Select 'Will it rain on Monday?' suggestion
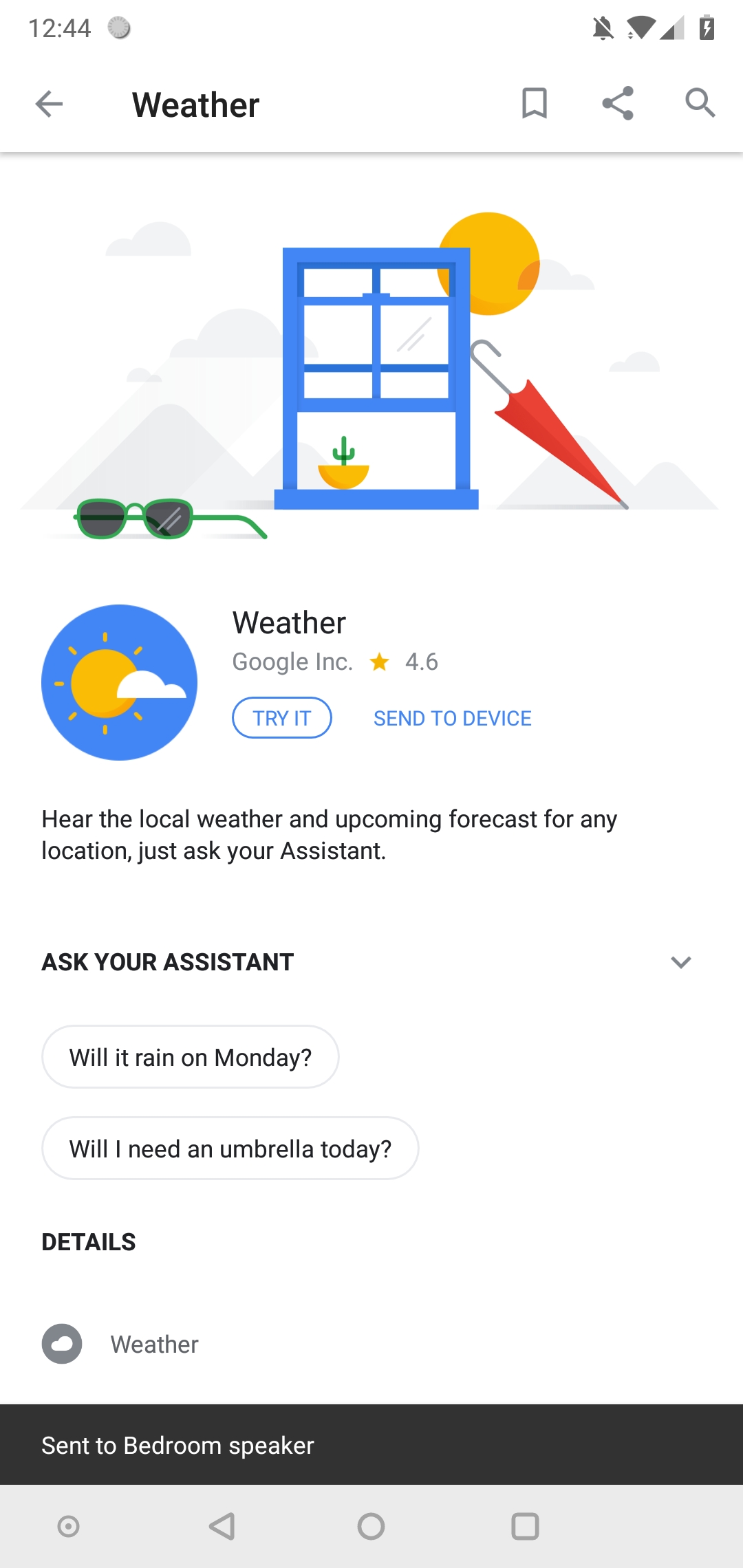 [190, 1057]
